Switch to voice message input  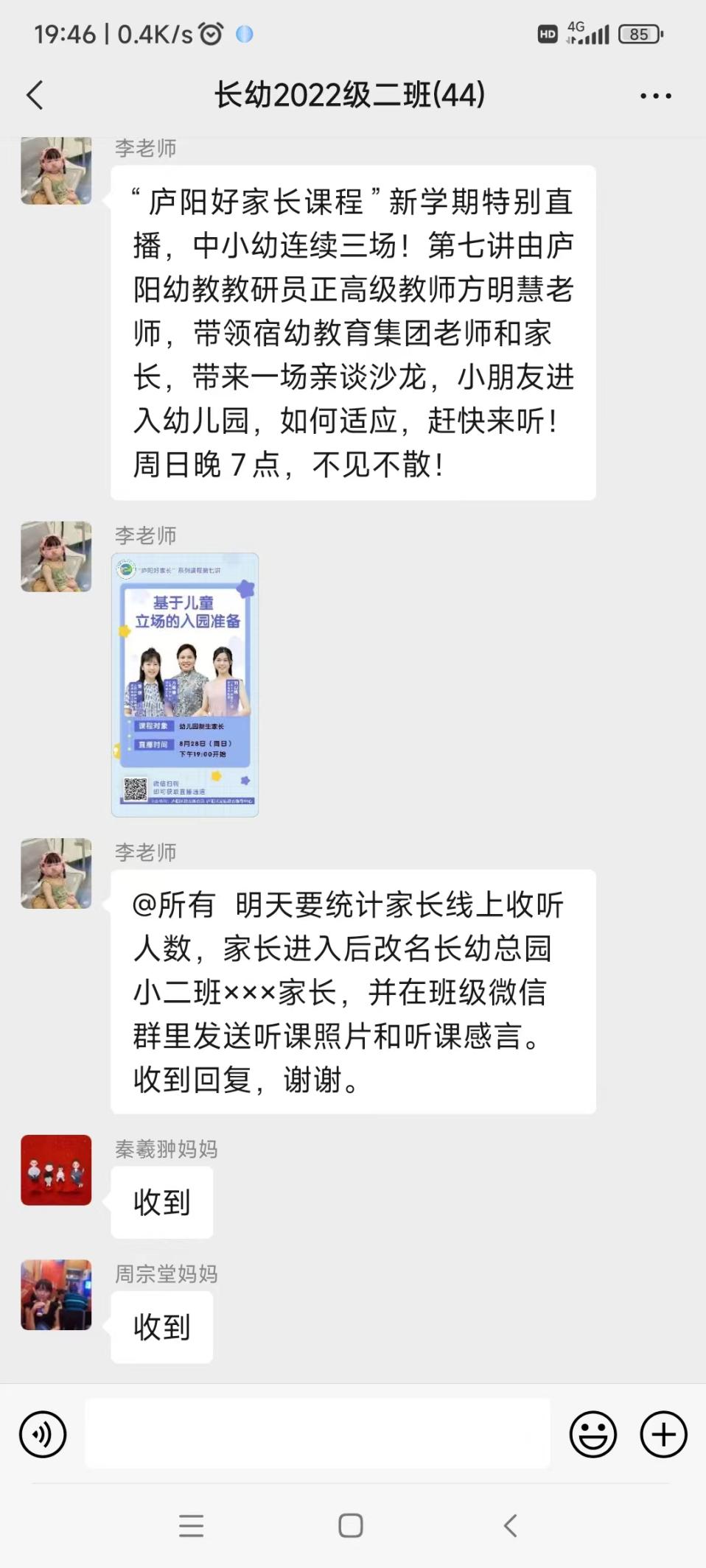43,1434
